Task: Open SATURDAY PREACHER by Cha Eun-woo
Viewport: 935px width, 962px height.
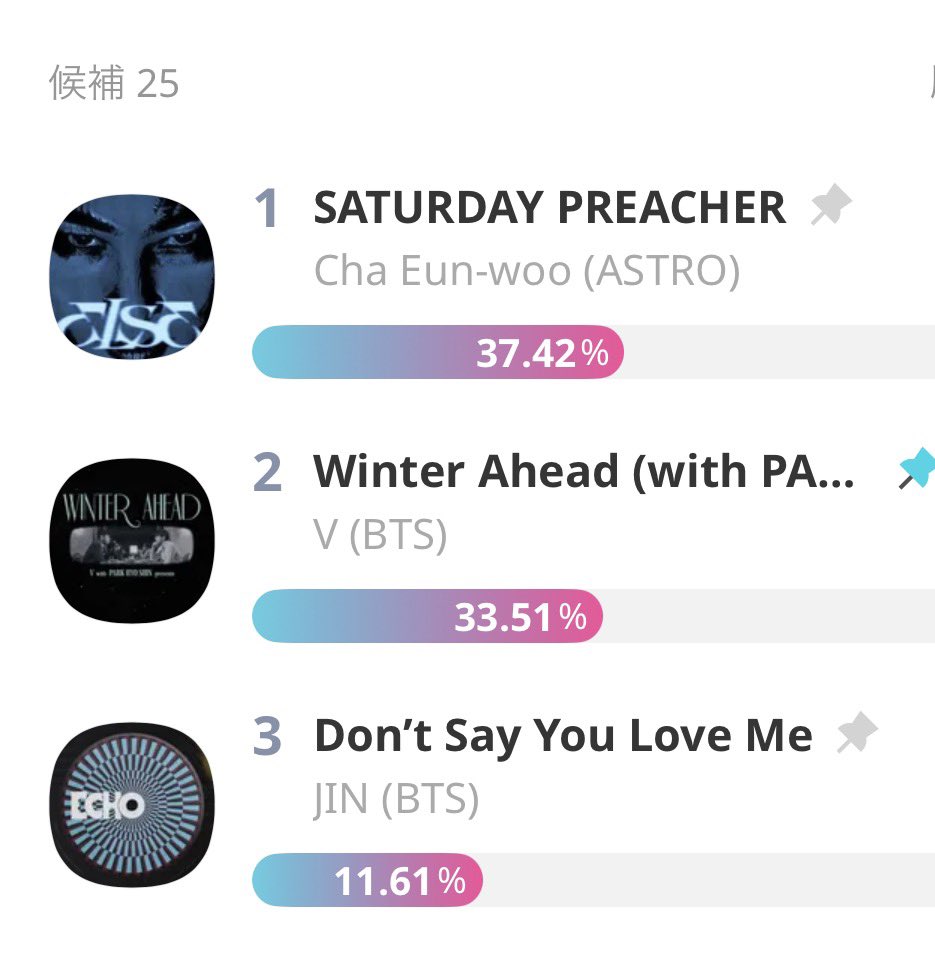Action: [x=549, y=208]
